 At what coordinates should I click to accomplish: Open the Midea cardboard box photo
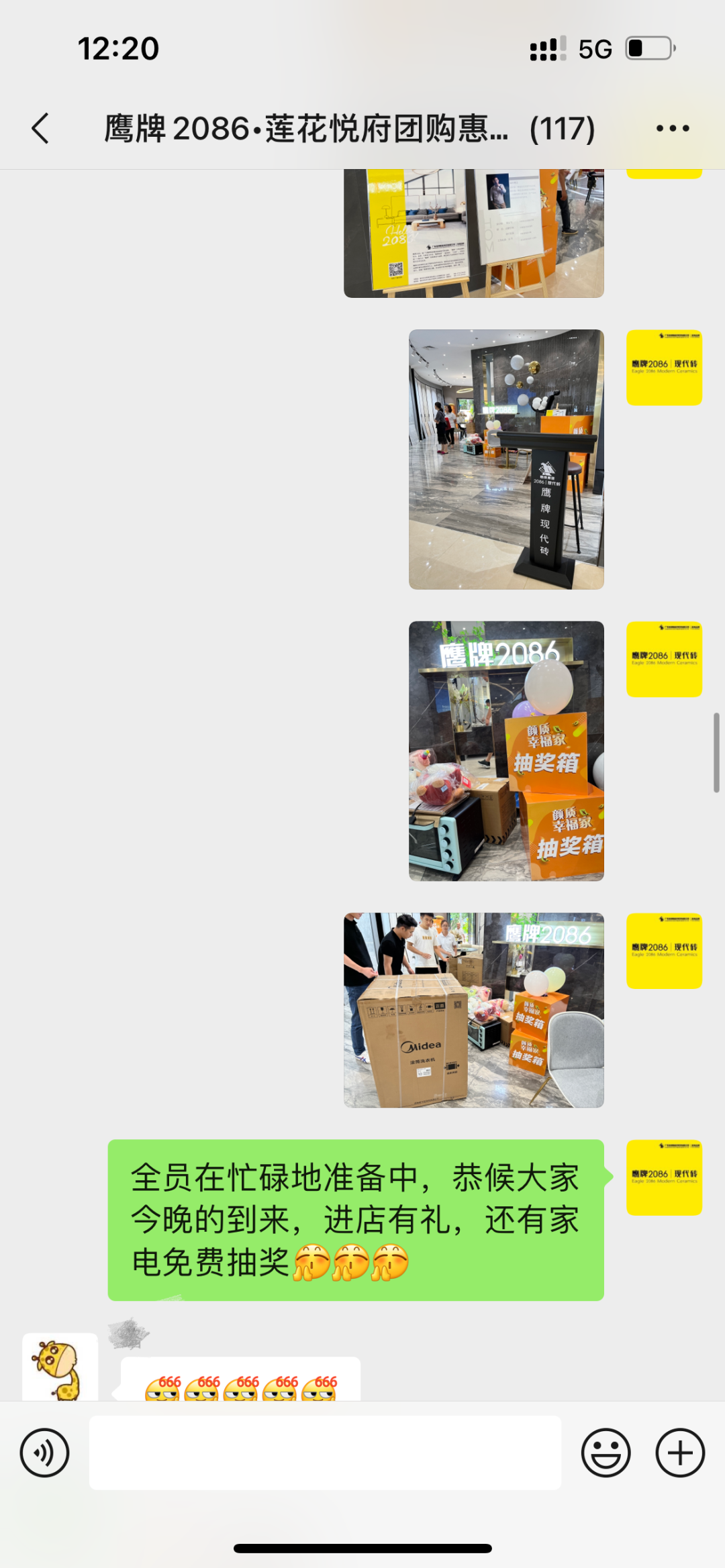point(473,1009)
